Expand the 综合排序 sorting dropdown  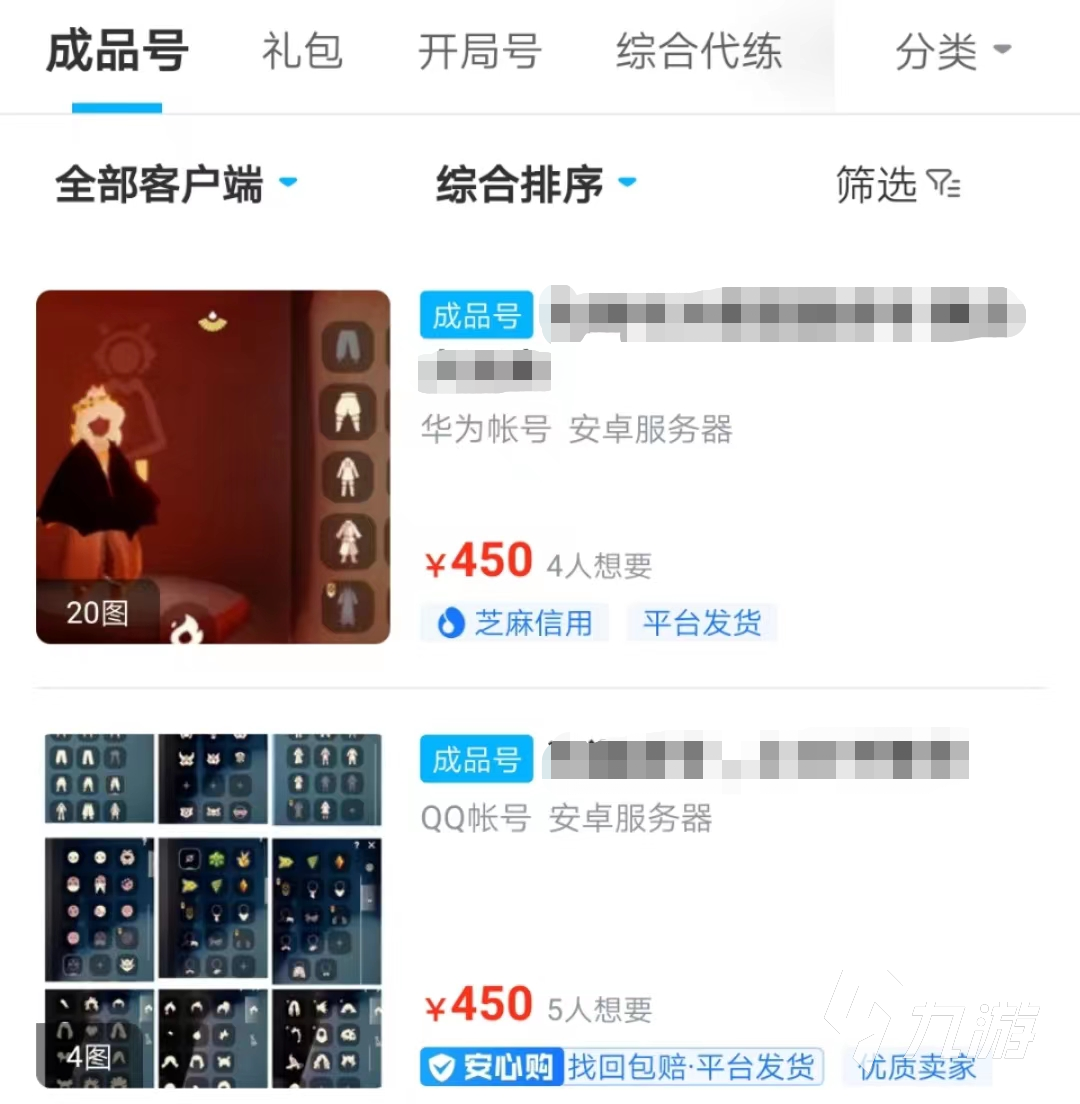tap(535, 184)
